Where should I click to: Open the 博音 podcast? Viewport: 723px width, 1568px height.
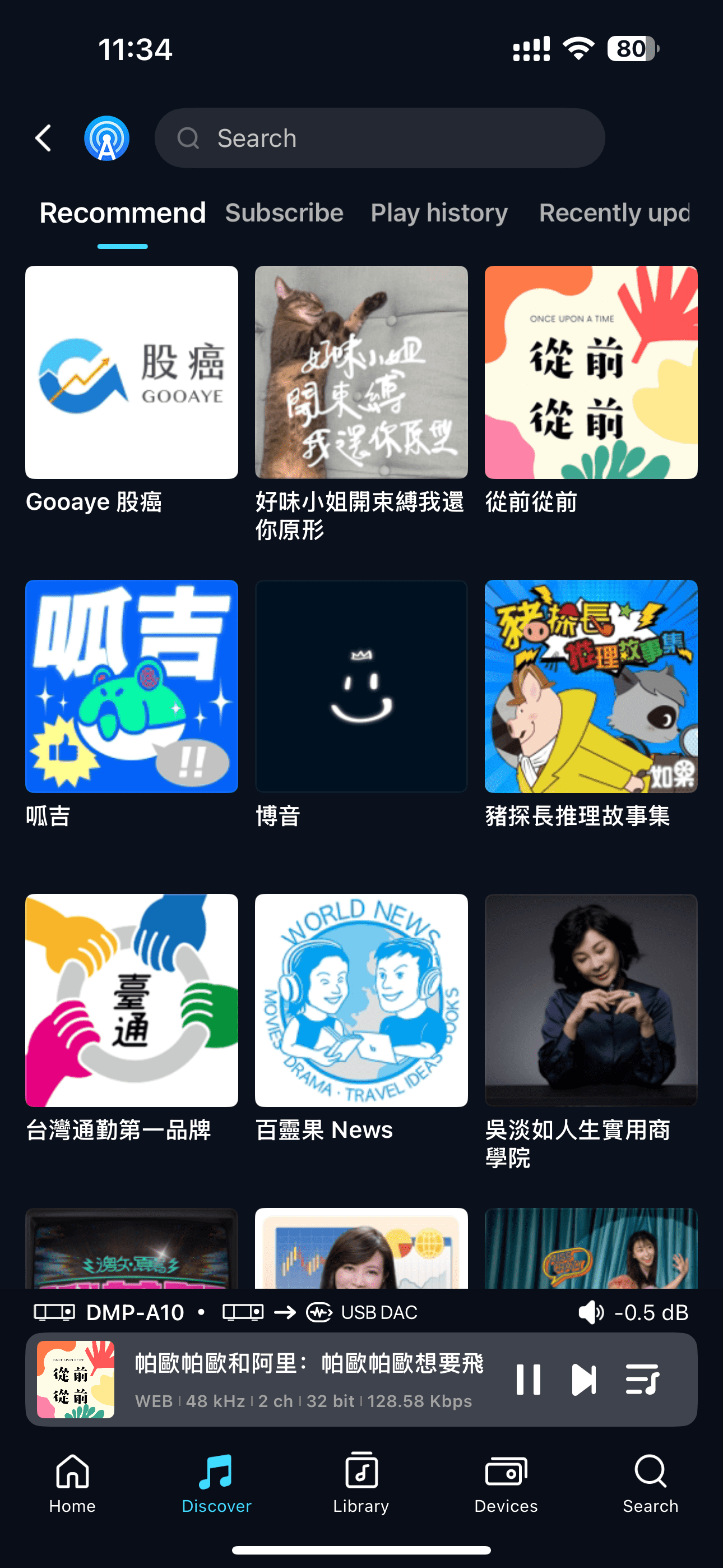(x=361, y=686)
